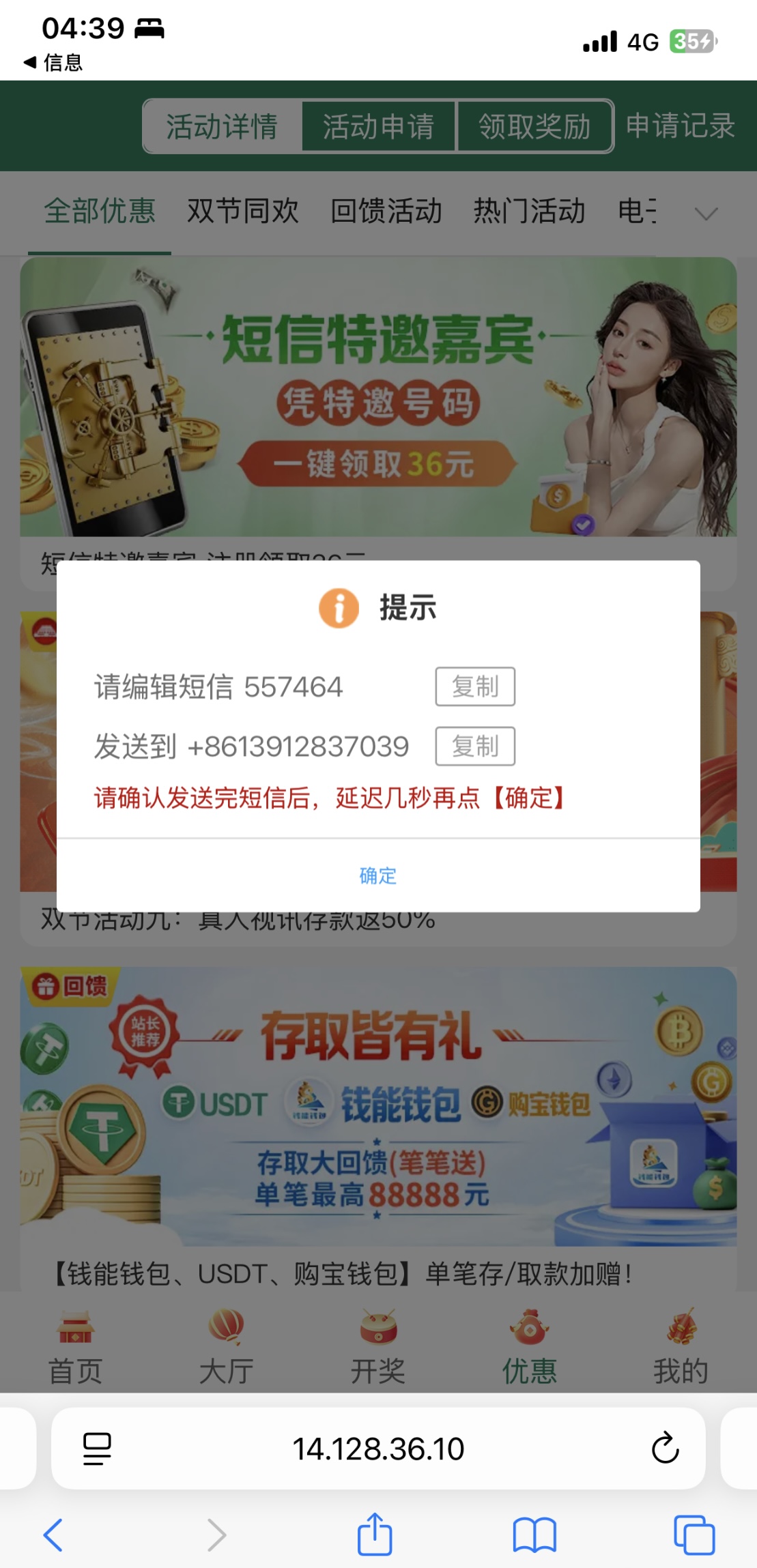Viewport: 757px width, 1568px height.
Task: Select the 热门活动 category tab
Action: point(530,211)
